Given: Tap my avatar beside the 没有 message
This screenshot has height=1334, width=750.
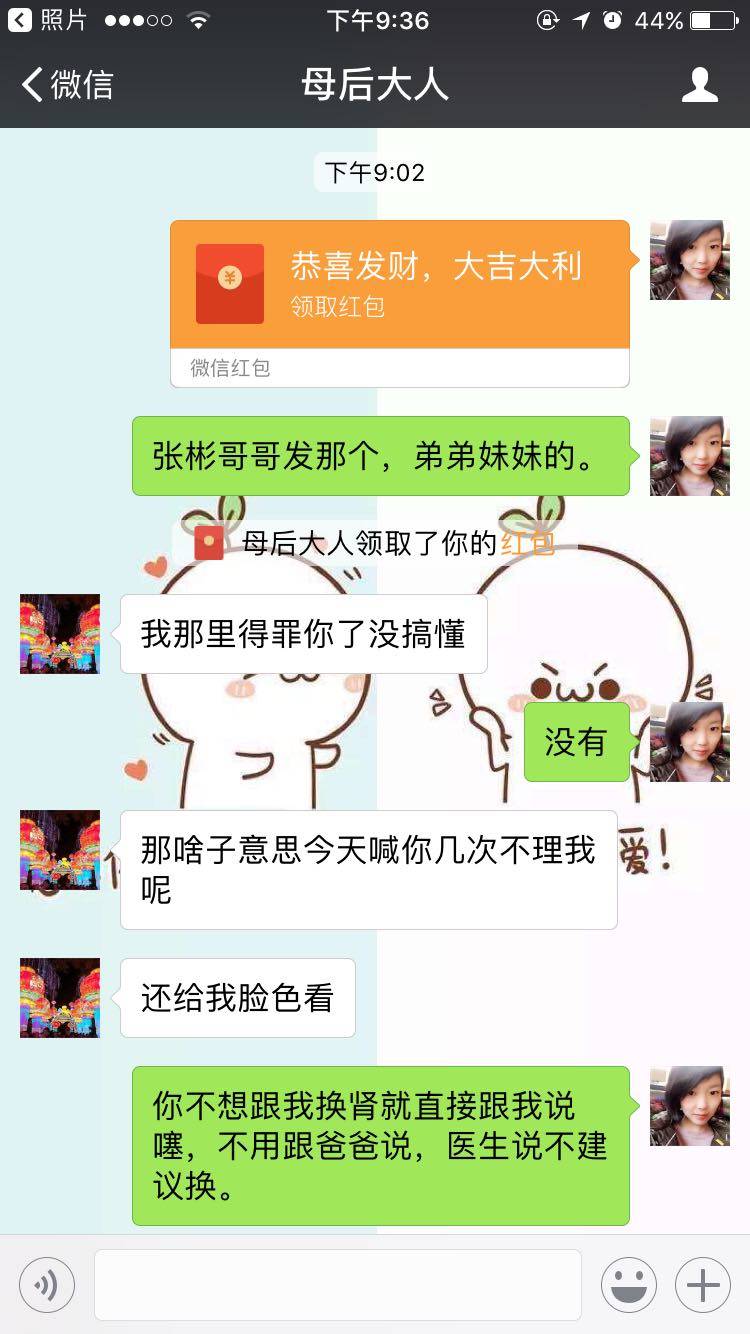Looking at the screenshot, I should point(689,741).
